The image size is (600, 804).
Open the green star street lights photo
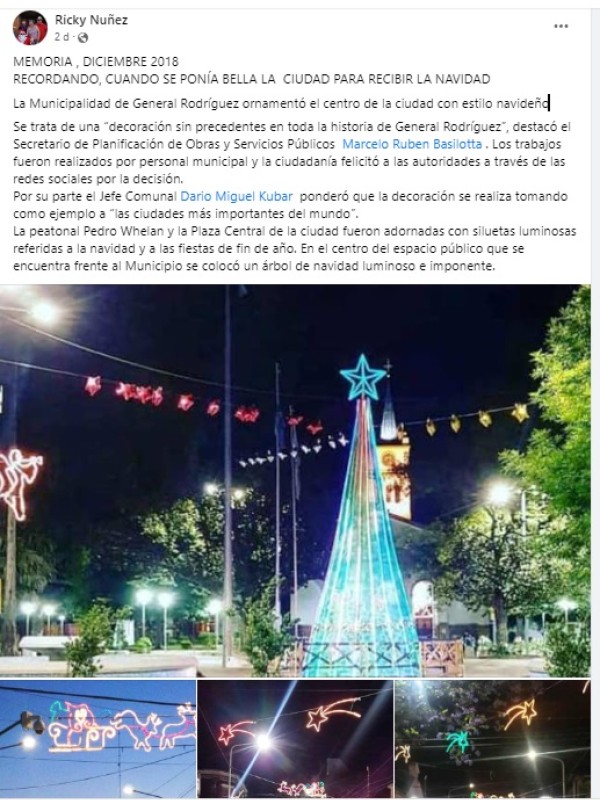[x=491, y=739]
